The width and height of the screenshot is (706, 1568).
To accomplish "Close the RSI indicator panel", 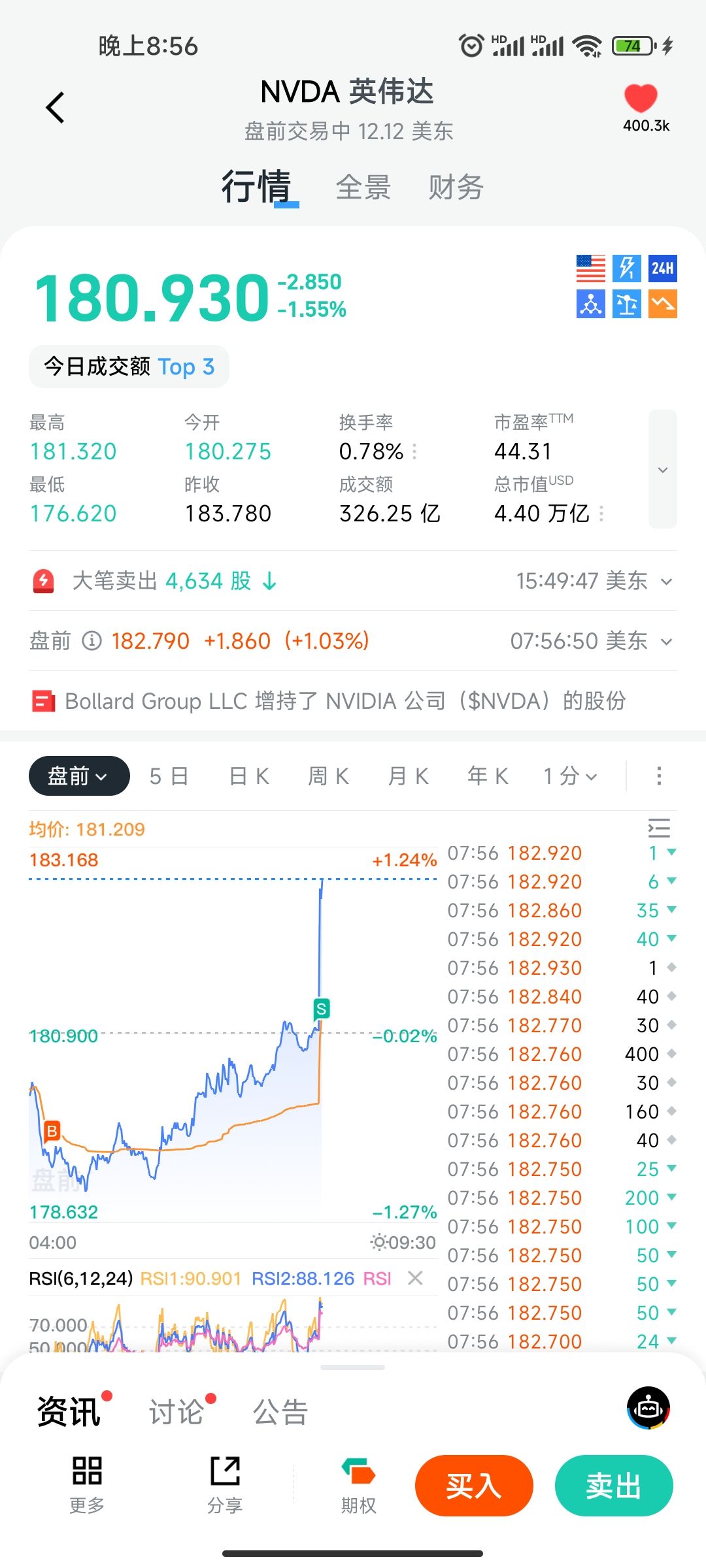I will coord(415,1278).
